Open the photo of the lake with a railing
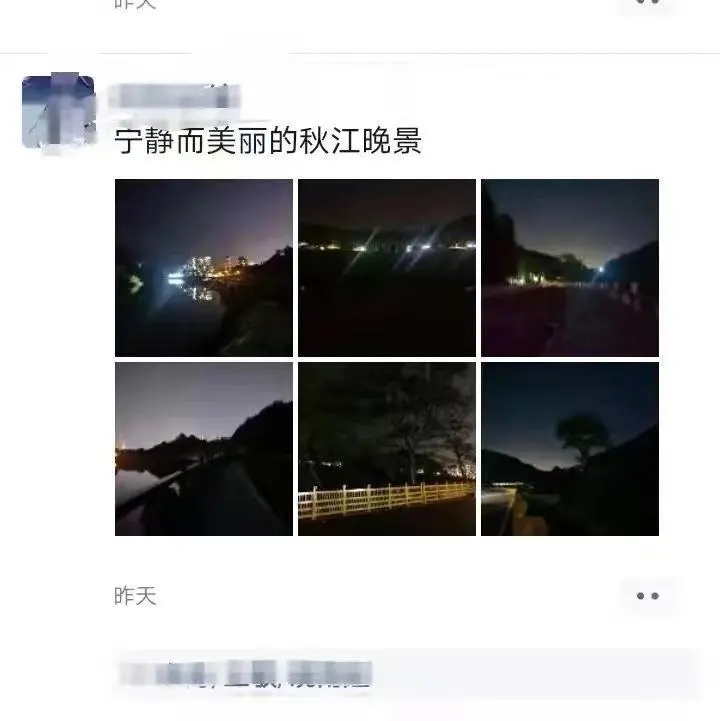The width and height of the screenshot is (720, 721). (x=204, y=449)
